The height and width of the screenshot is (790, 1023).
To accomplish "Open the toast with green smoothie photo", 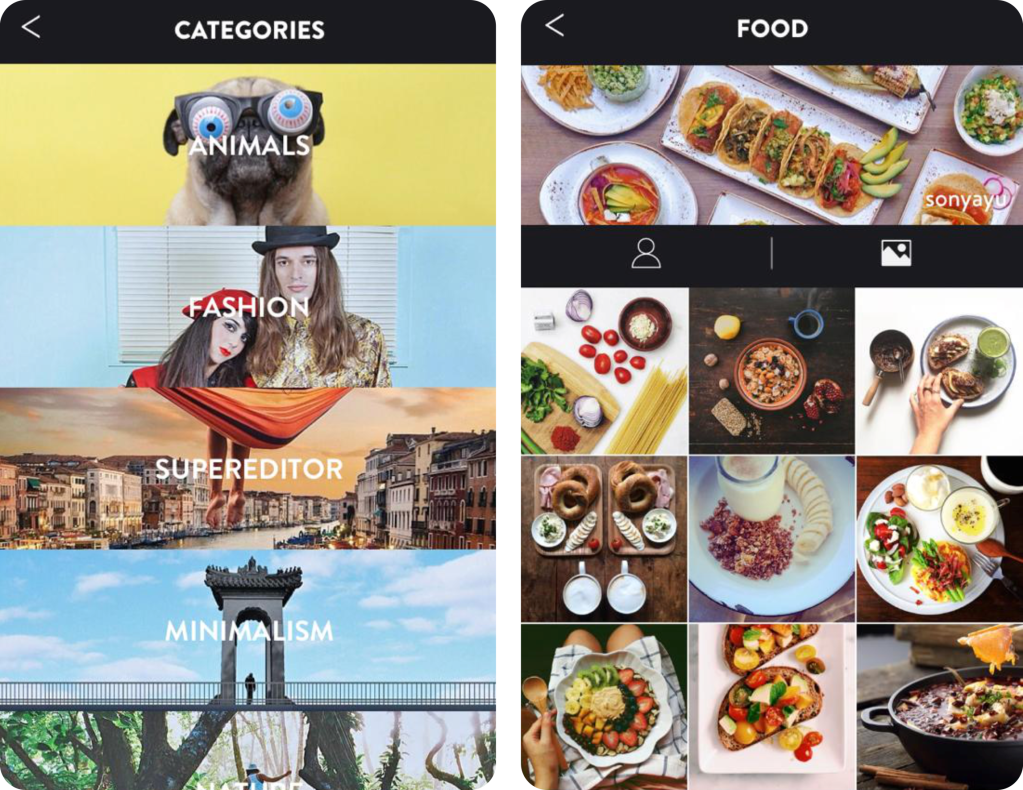I will [x=939, y=371].
